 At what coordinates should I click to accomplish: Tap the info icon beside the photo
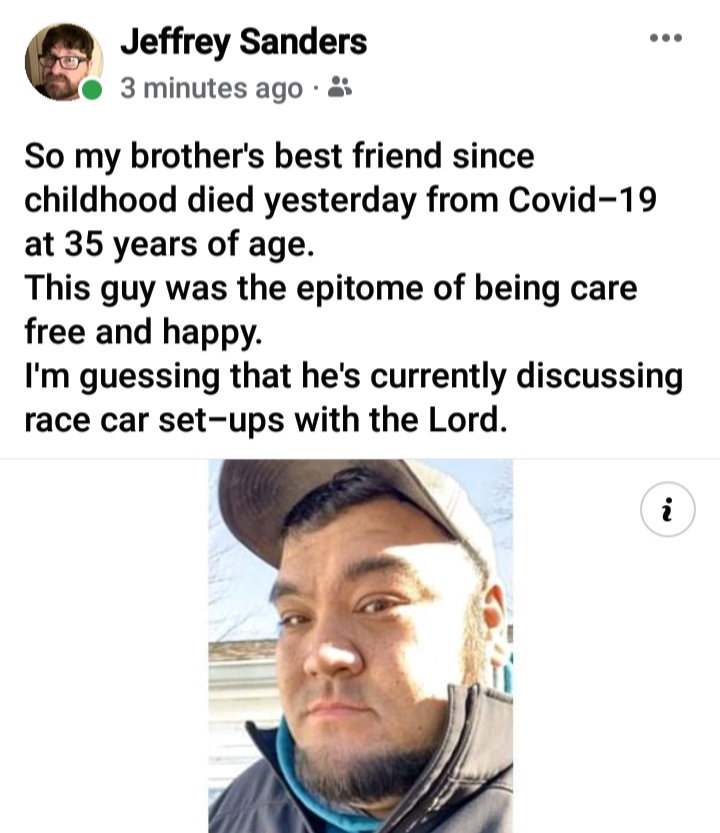pyautogui.click(x=666, y=511)
